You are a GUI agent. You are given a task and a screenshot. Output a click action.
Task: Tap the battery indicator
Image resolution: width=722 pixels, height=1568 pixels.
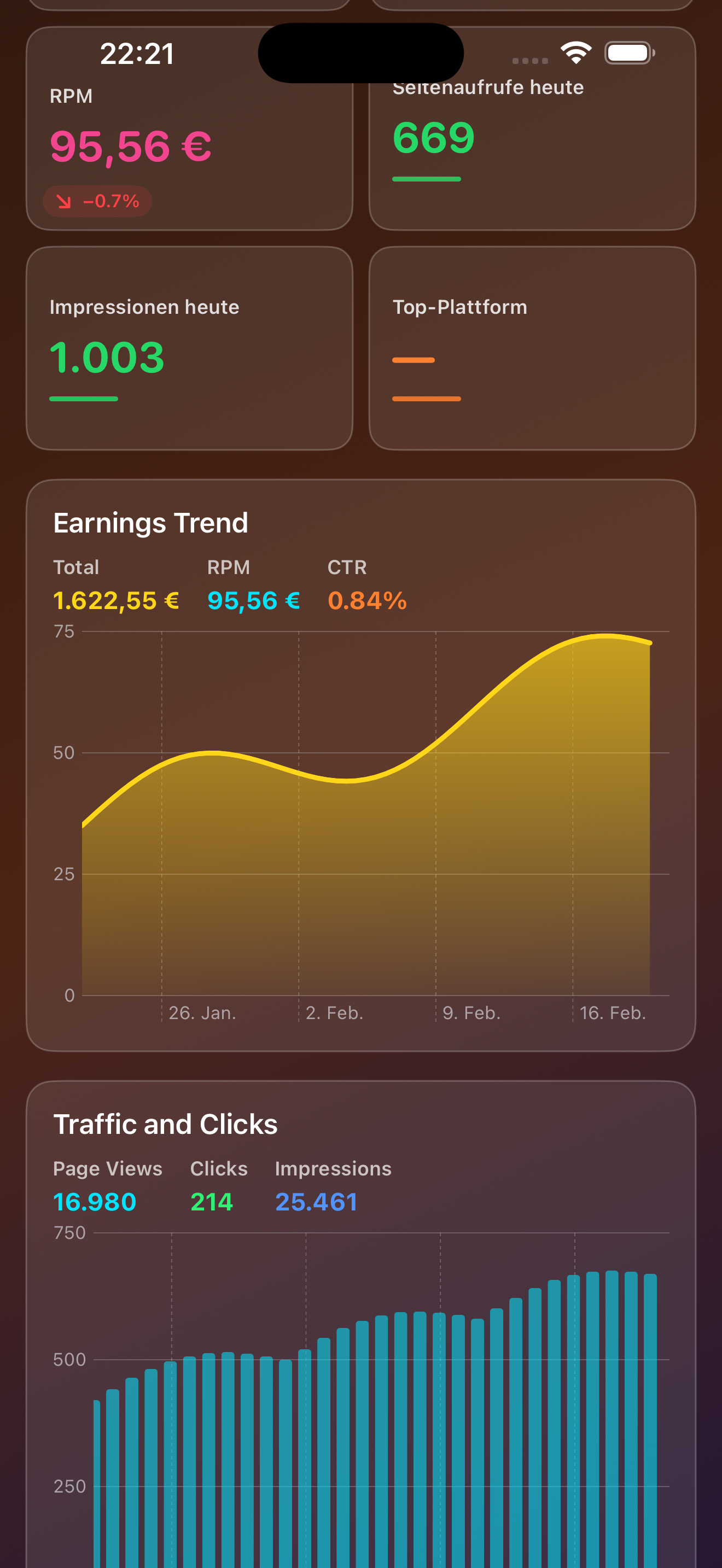628,54
